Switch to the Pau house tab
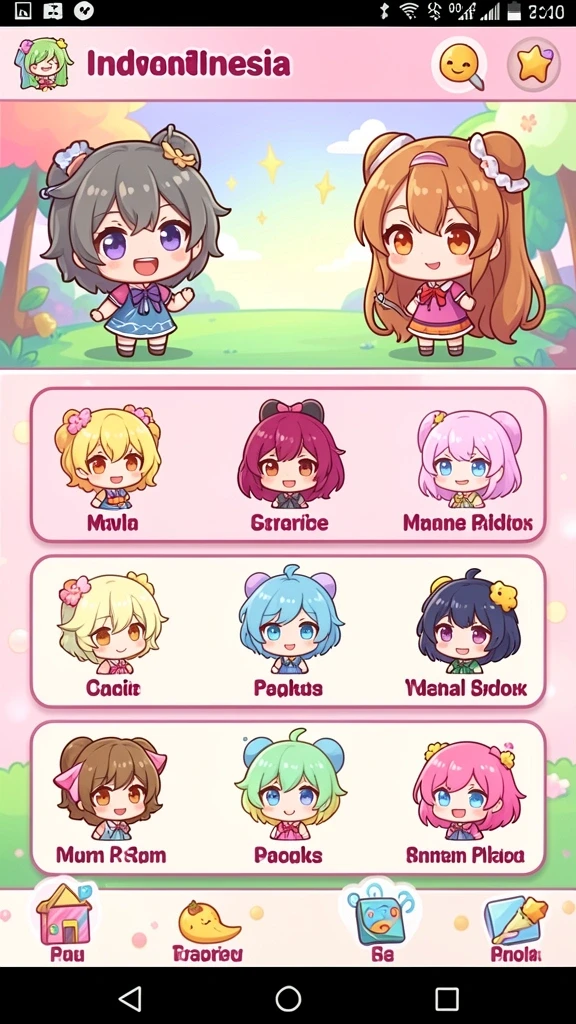The width and height of the screenshot is (576, 1024). 67,923
